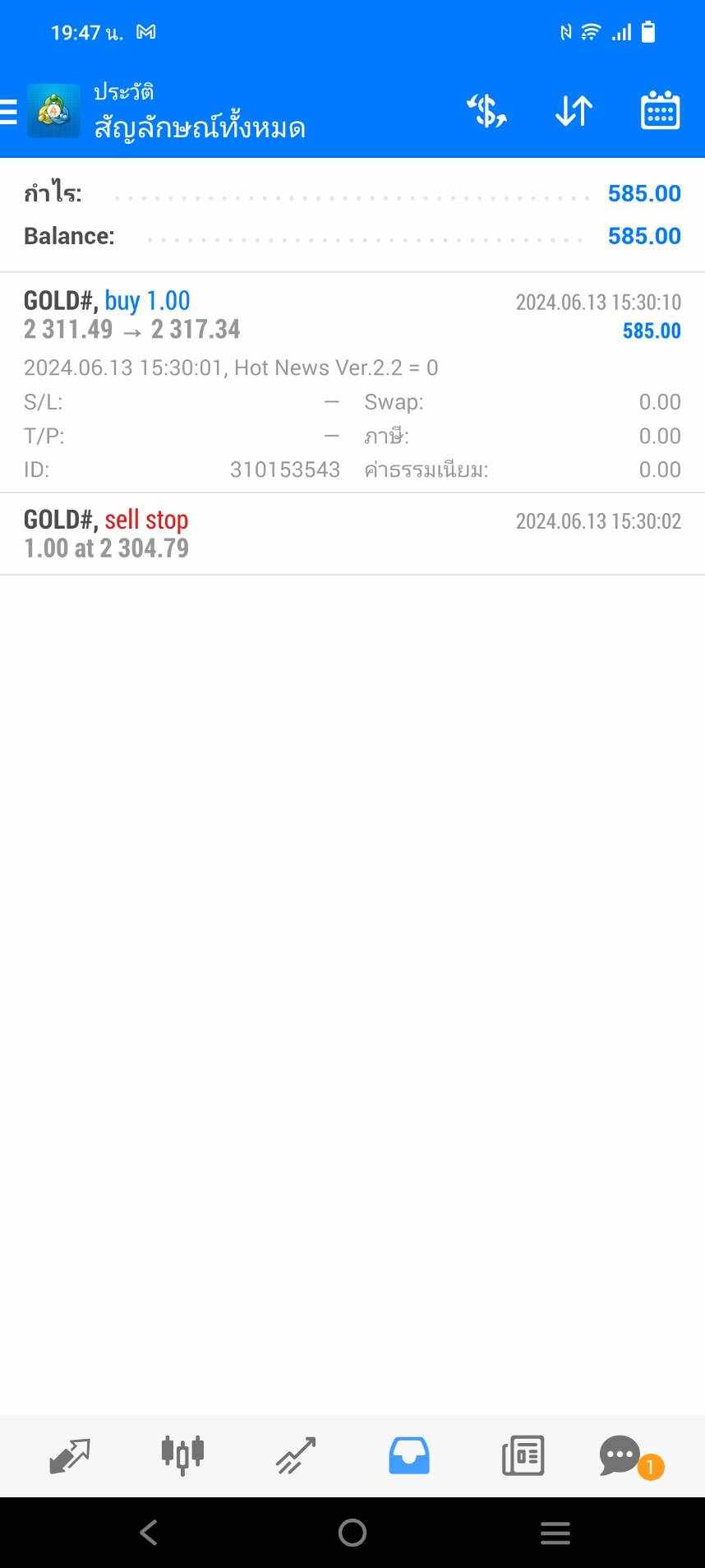The image size is (705, 1568).
Task: Open the currency symbol filter
Action: (486, 111)
